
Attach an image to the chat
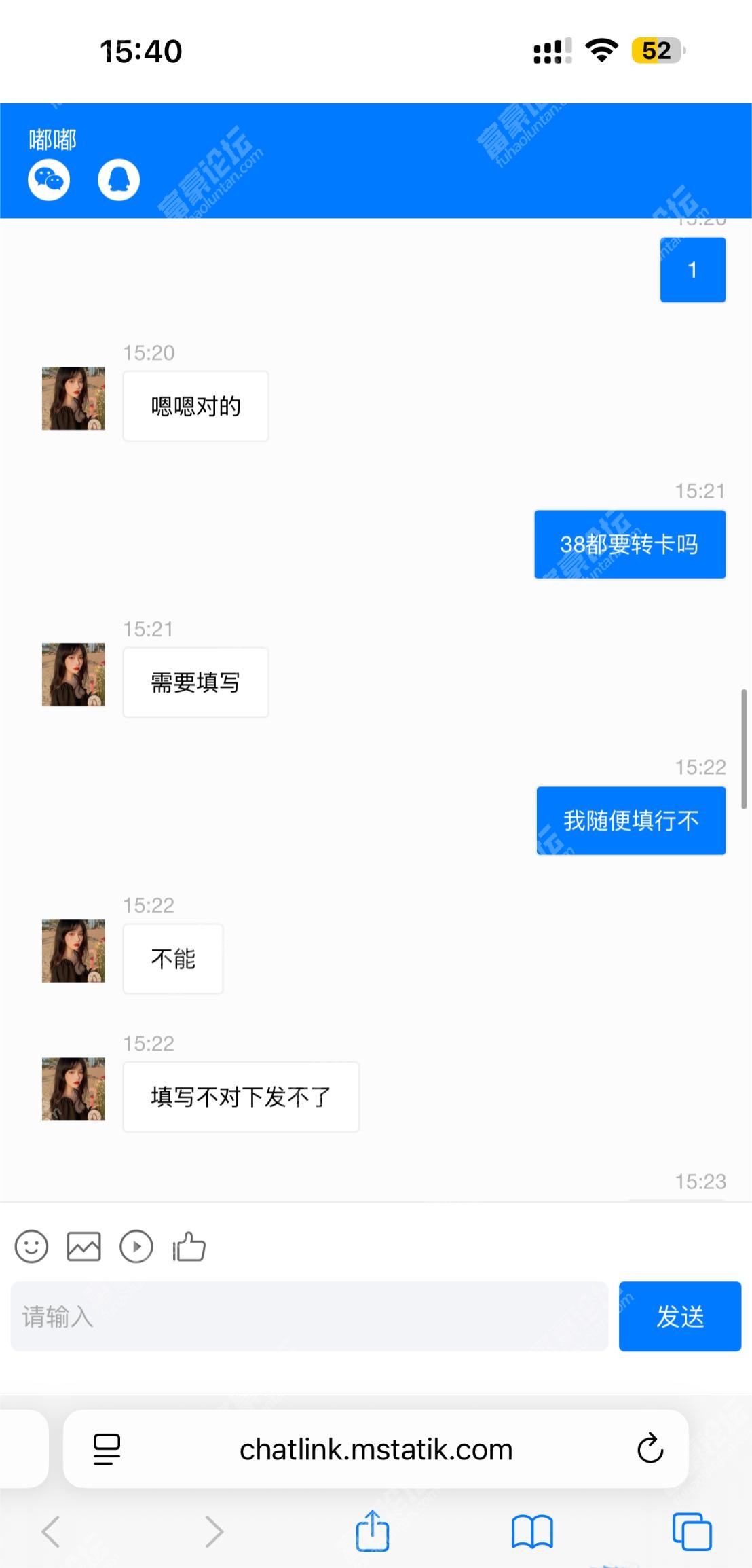click(84, 1247)
